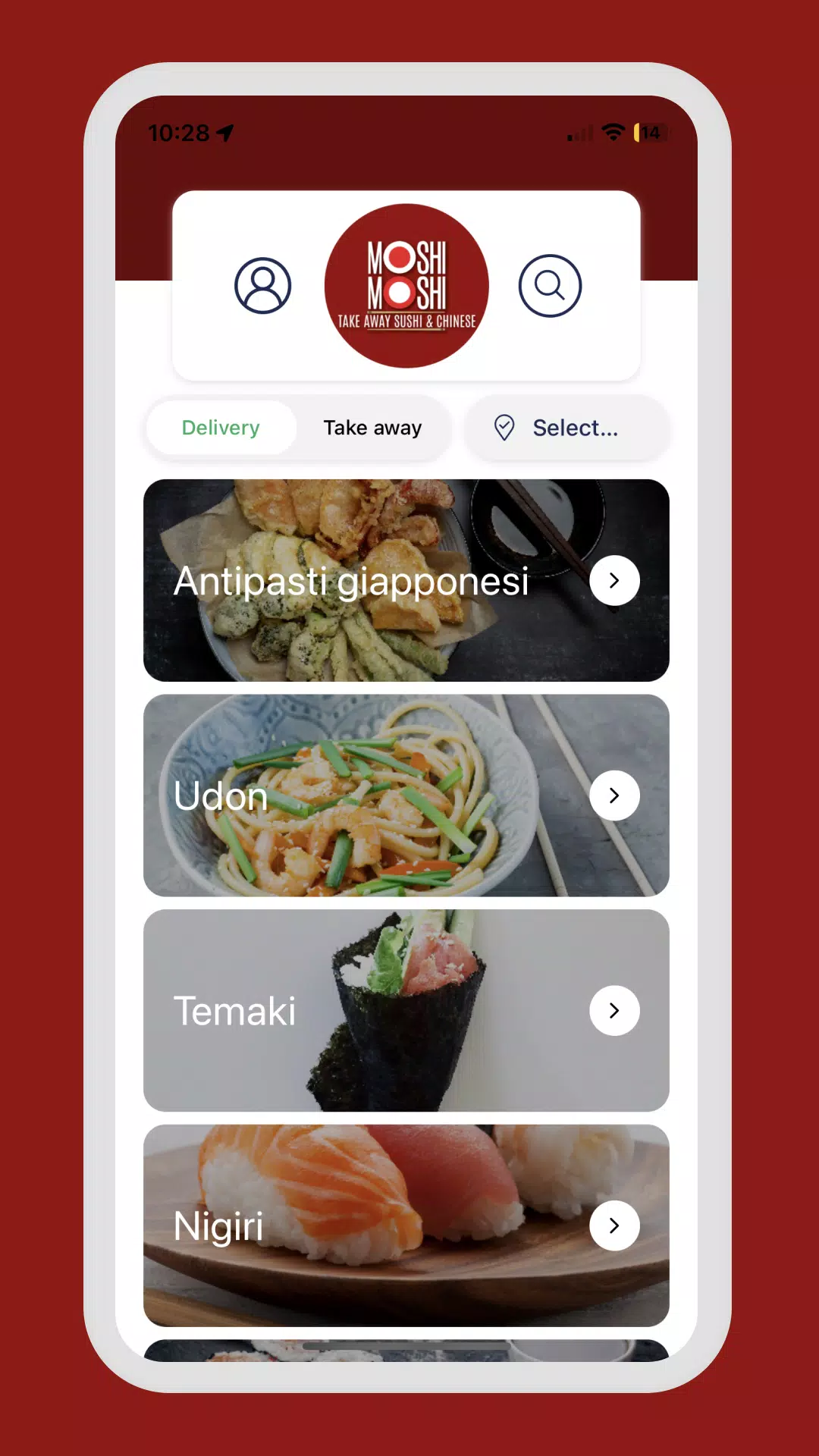
Task: Tap the arrow on the Temaki card
Action: 614,1010
